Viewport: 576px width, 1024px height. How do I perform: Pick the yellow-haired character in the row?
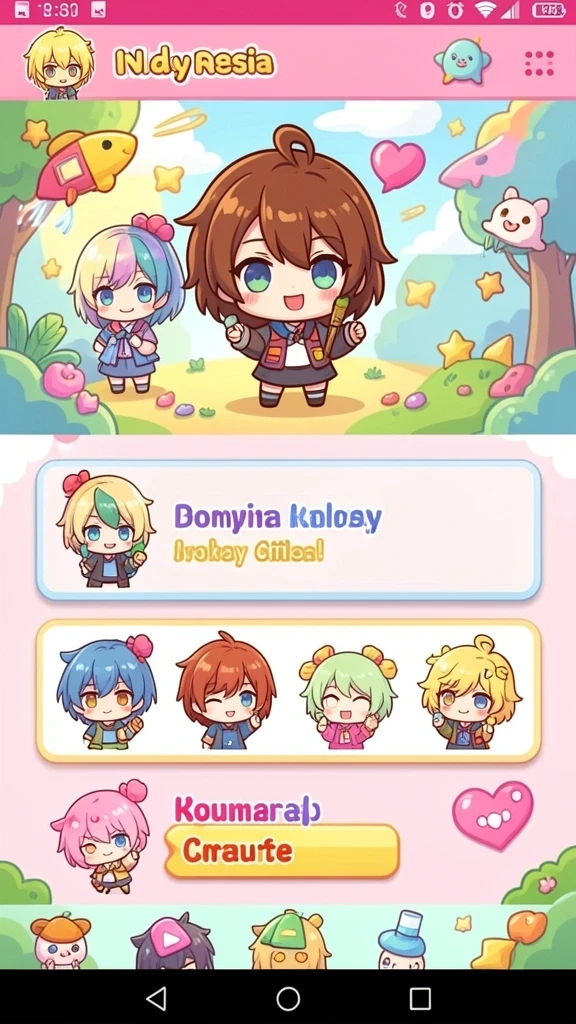[x=469, y=692]
